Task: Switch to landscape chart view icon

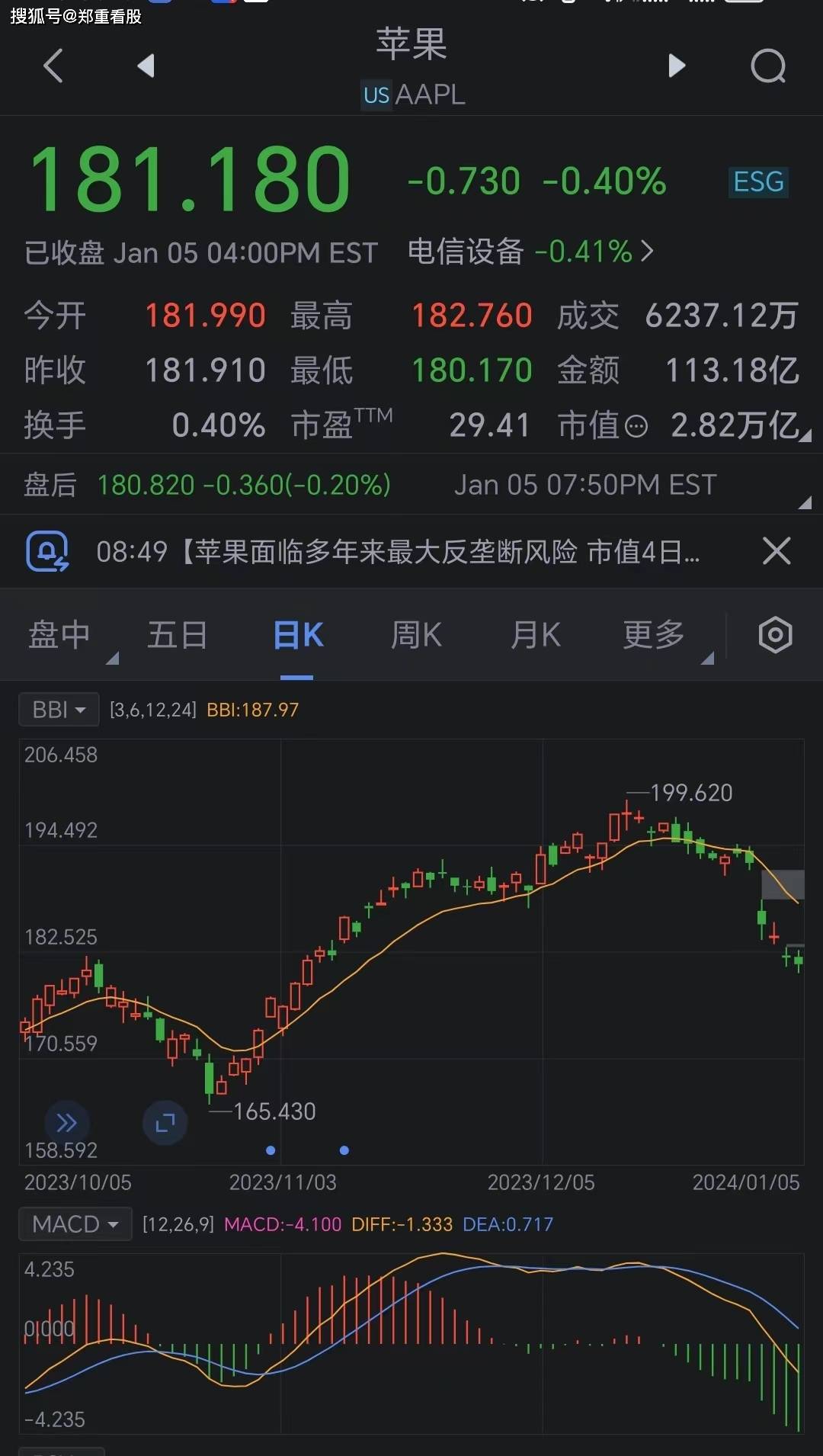Action: click(x=165, y=1123)
